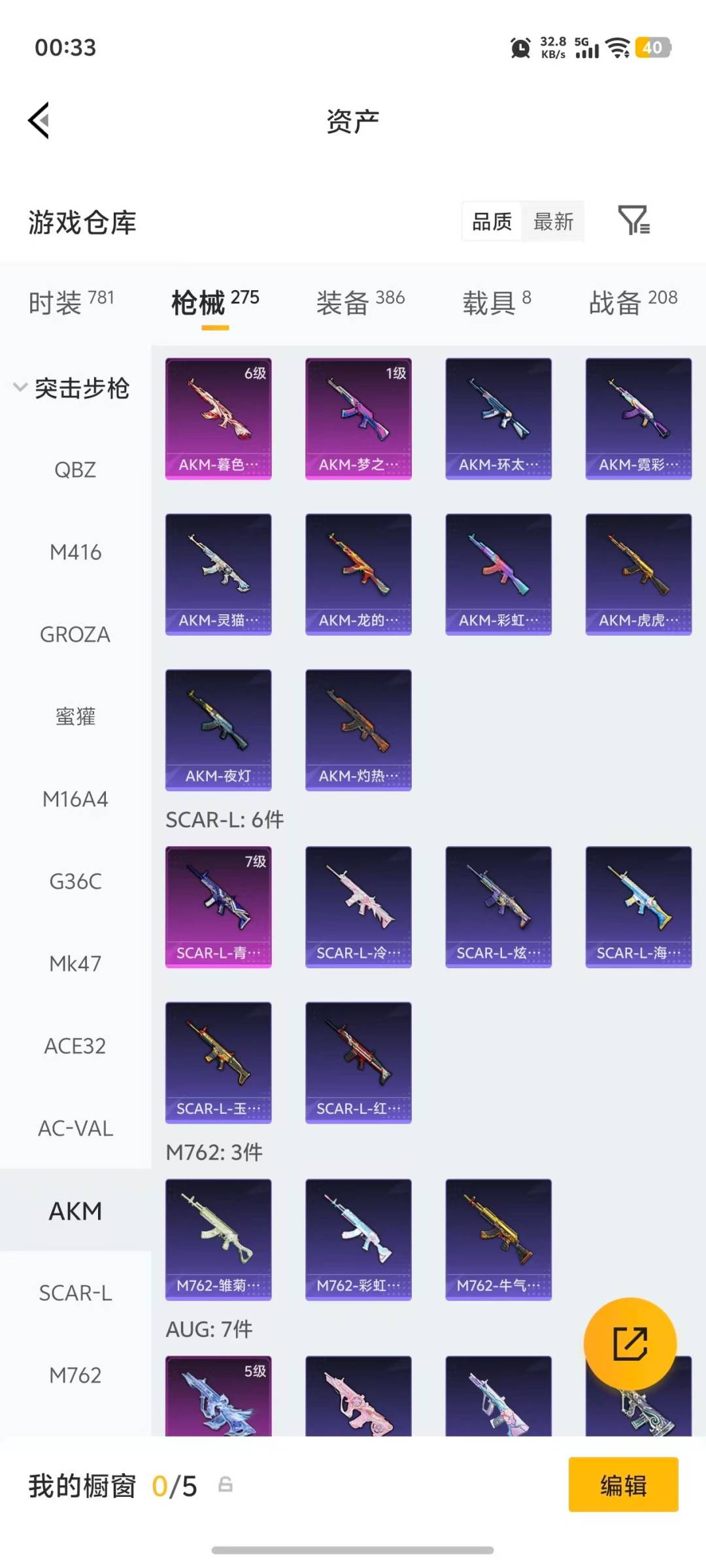Select GROZA in the weapon list
This screenshot has width=706, height=1568.
click(x=75, y=634)
